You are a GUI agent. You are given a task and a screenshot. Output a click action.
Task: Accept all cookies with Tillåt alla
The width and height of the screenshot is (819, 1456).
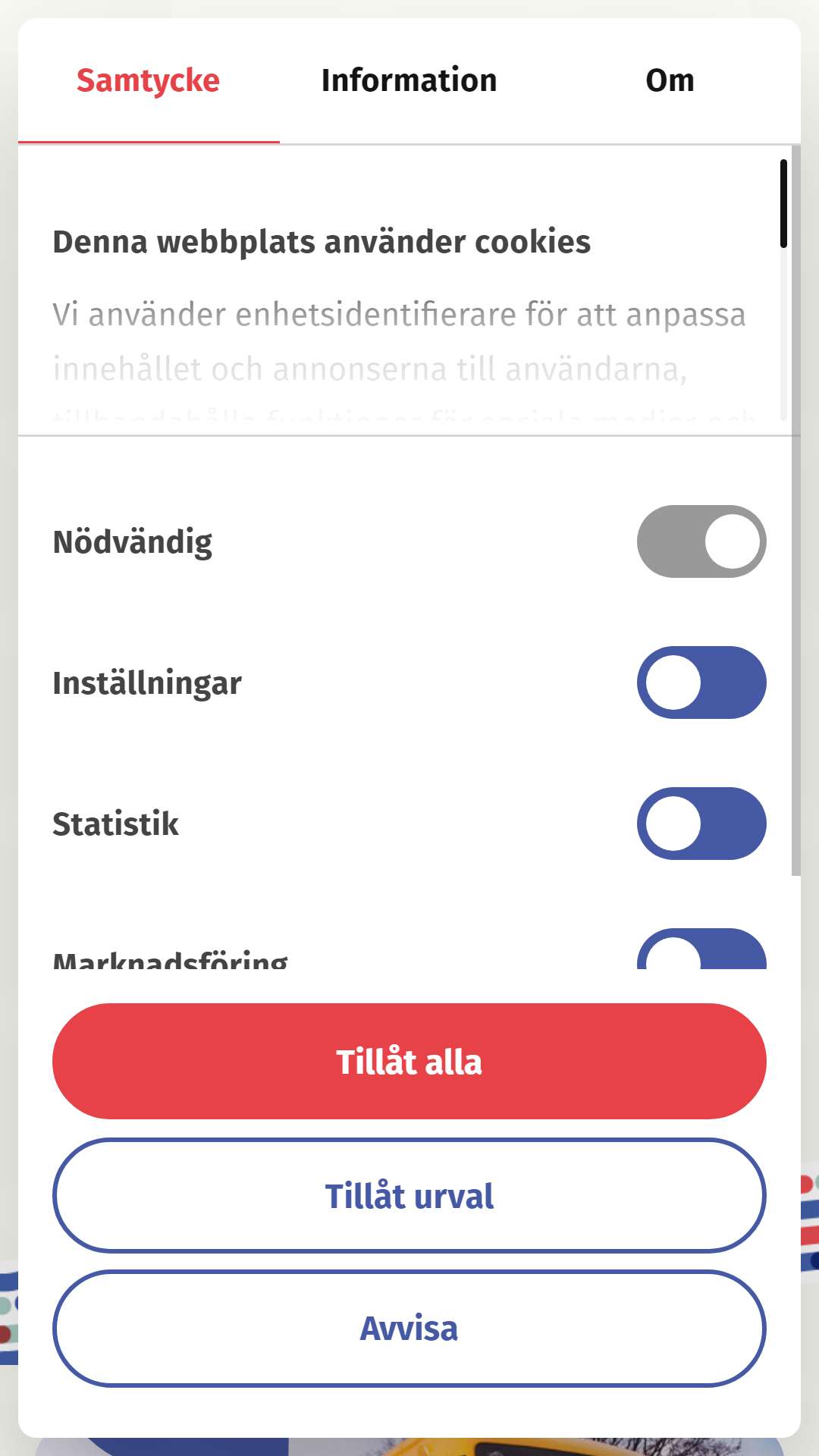tap(409, 1061)
